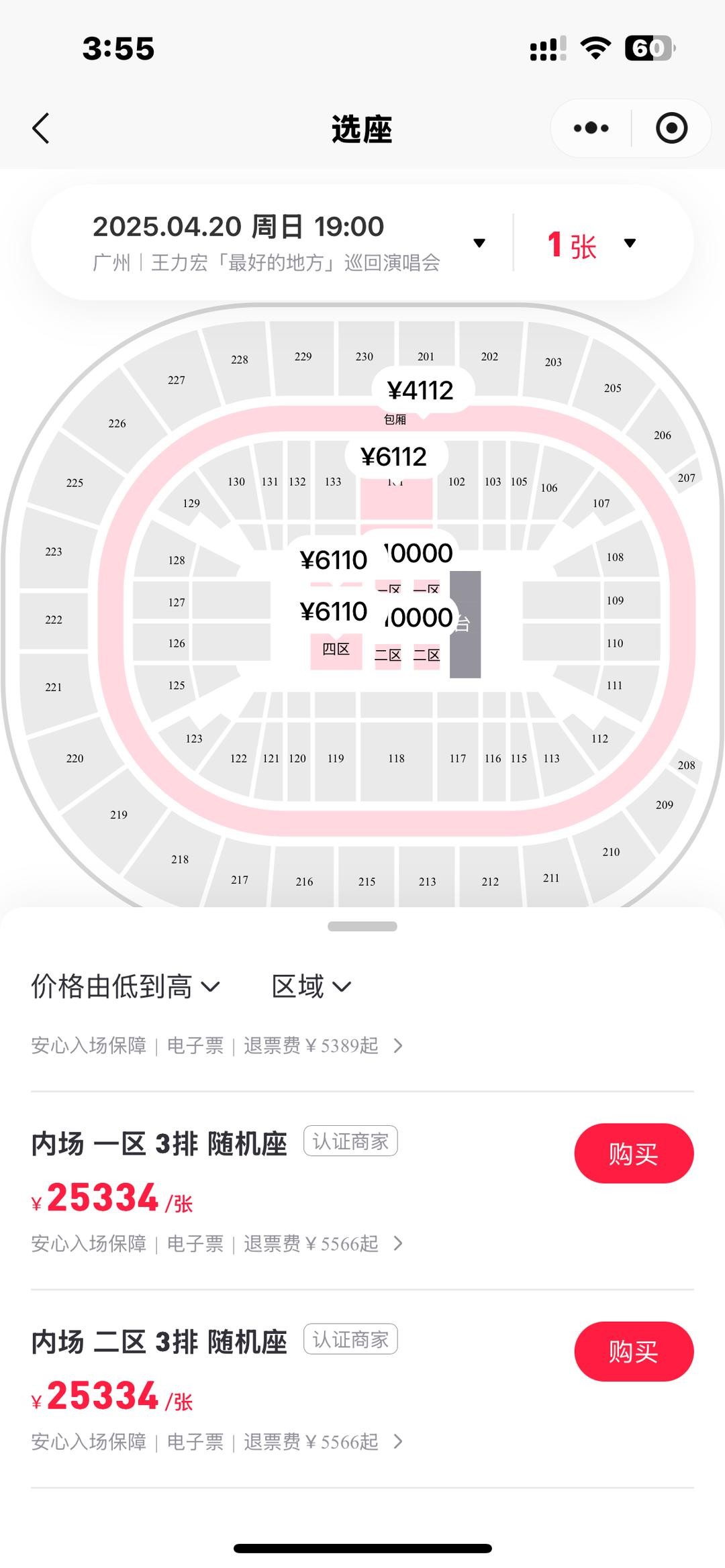Select the 四区 floor section
The image size is (725, 1568).
pos(336,649)
